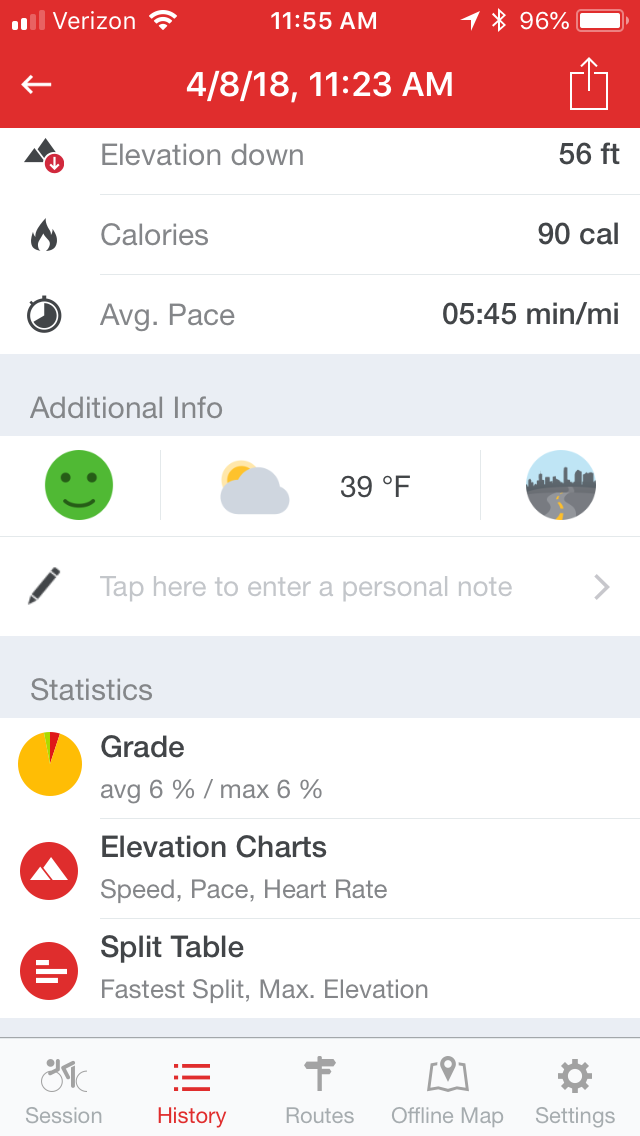640x1136 pixels.
Task: Switch to the Session tab
Action: (x=64, y=1091)
